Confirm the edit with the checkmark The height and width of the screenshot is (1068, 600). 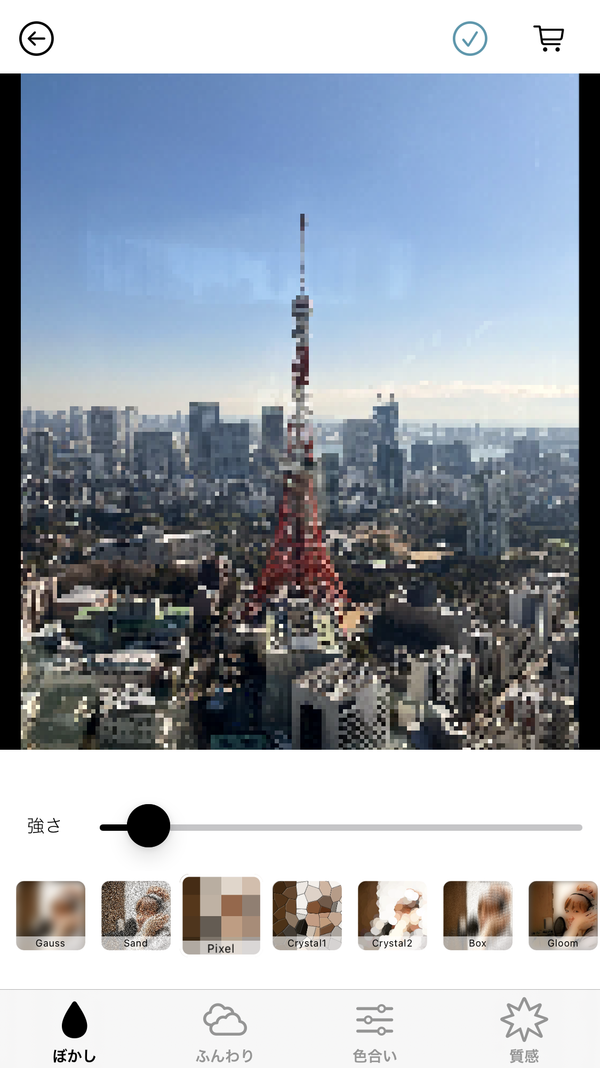coord(470,39)
